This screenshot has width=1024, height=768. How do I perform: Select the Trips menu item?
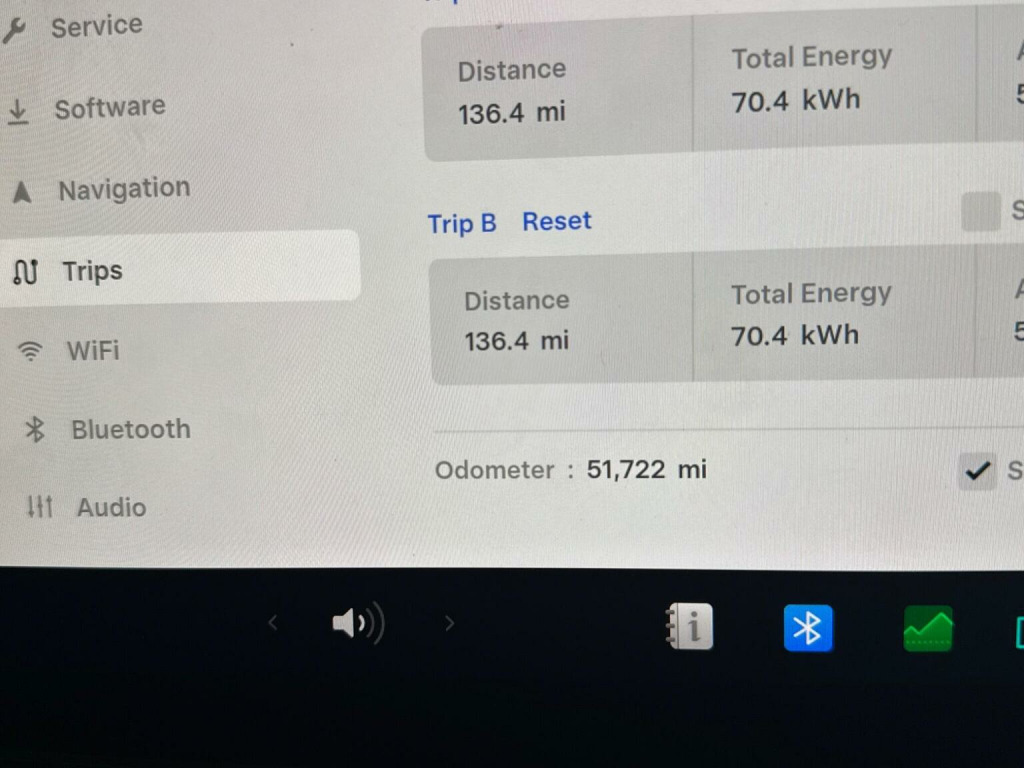pos(92,271)
